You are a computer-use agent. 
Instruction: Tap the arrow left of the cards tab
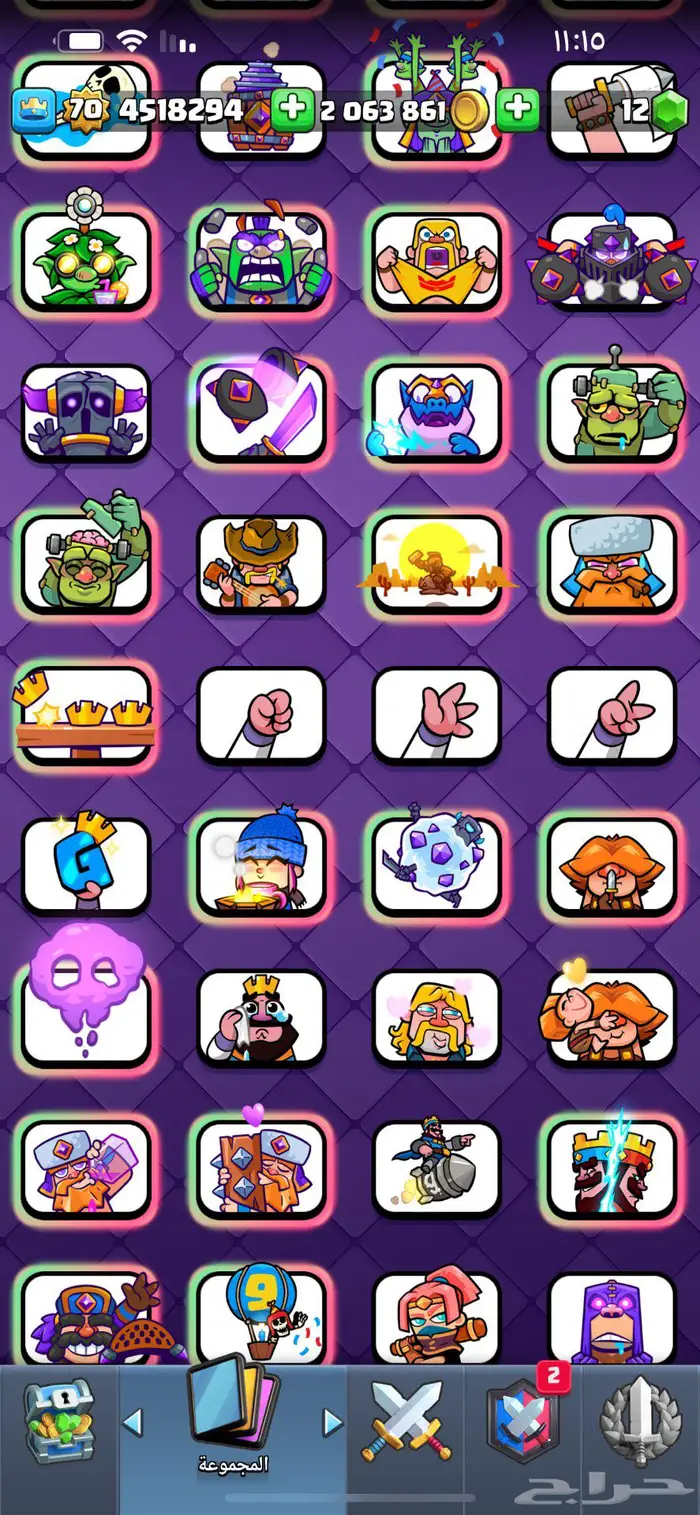pyautogui.click(x=133, y=1421)
